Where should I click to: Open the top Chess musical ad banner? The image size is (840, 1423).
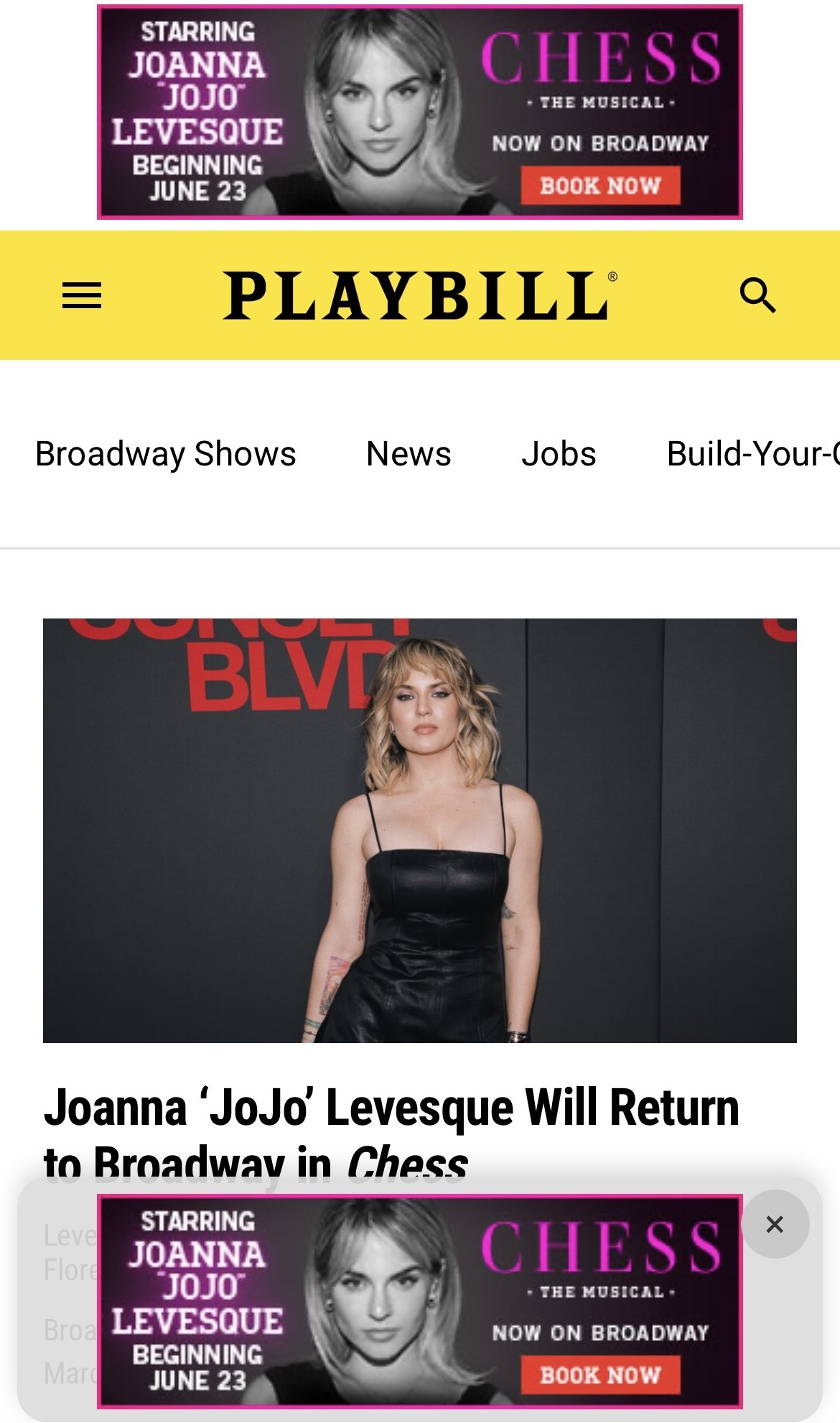[419, 111]
